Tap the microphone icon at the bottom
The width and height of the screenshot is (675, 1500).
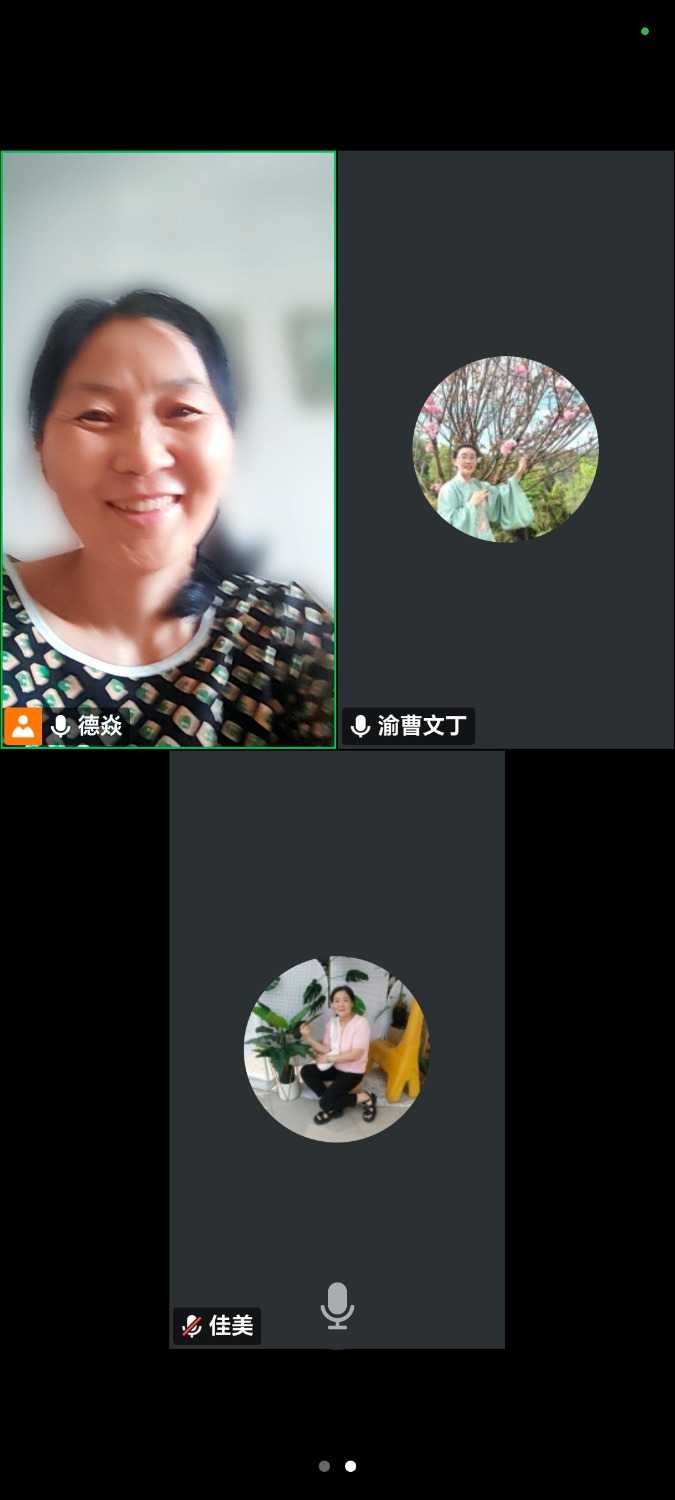[x=337, y=1307]
